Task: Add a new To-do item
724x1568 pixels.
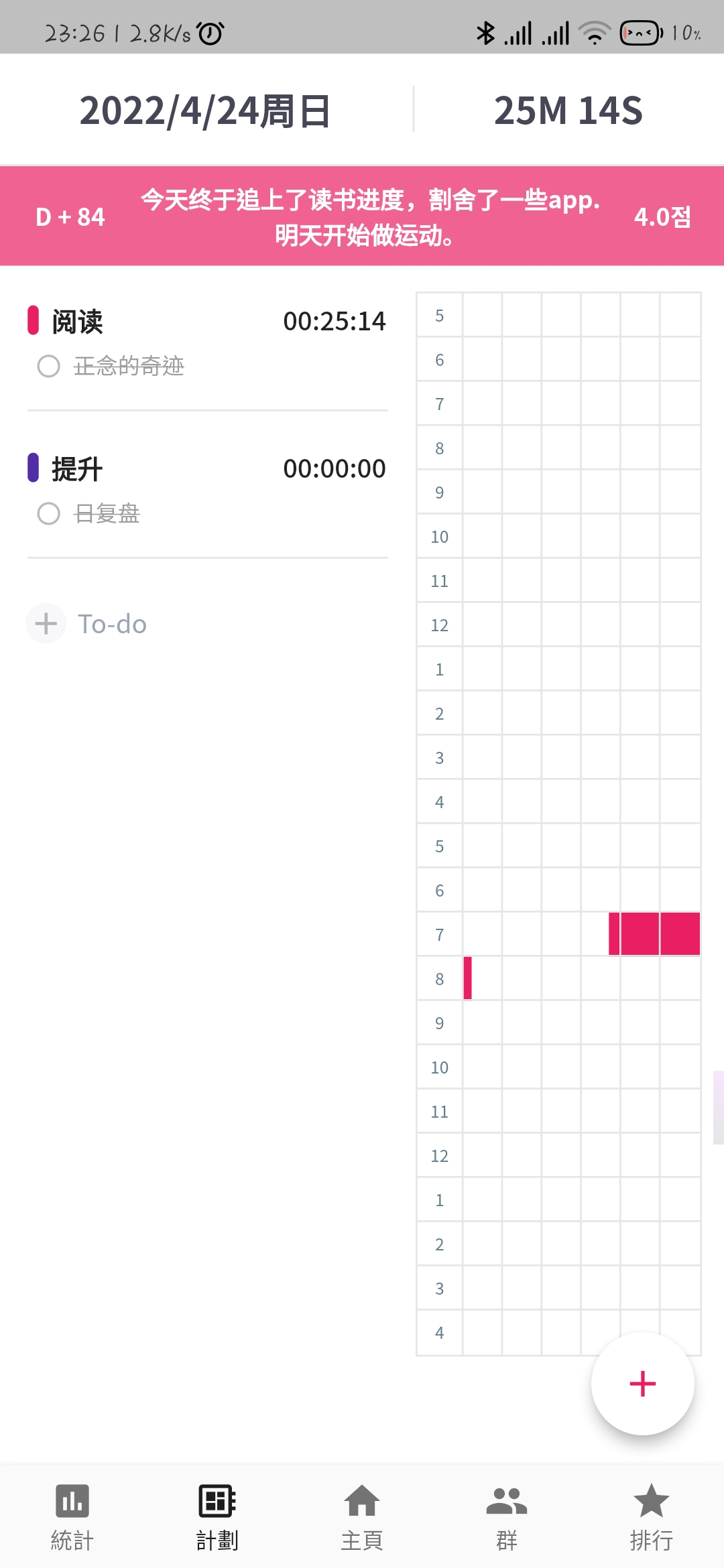Action: click(x=87, y=624)
